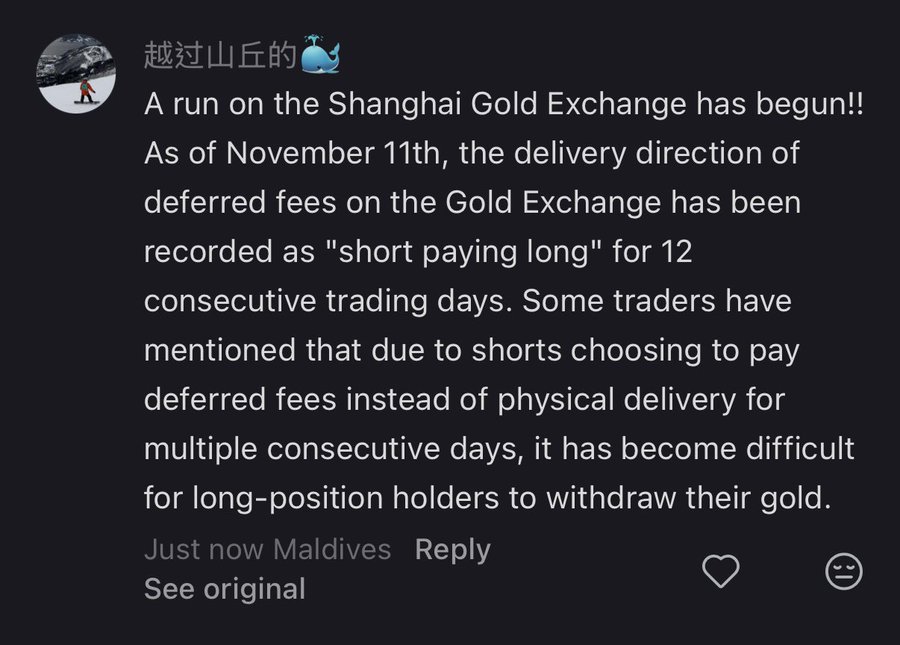Image resolution: width=900 pixels, height=645 pixels.
Task: Dislike the comment with the face icon
Action: 843,571
